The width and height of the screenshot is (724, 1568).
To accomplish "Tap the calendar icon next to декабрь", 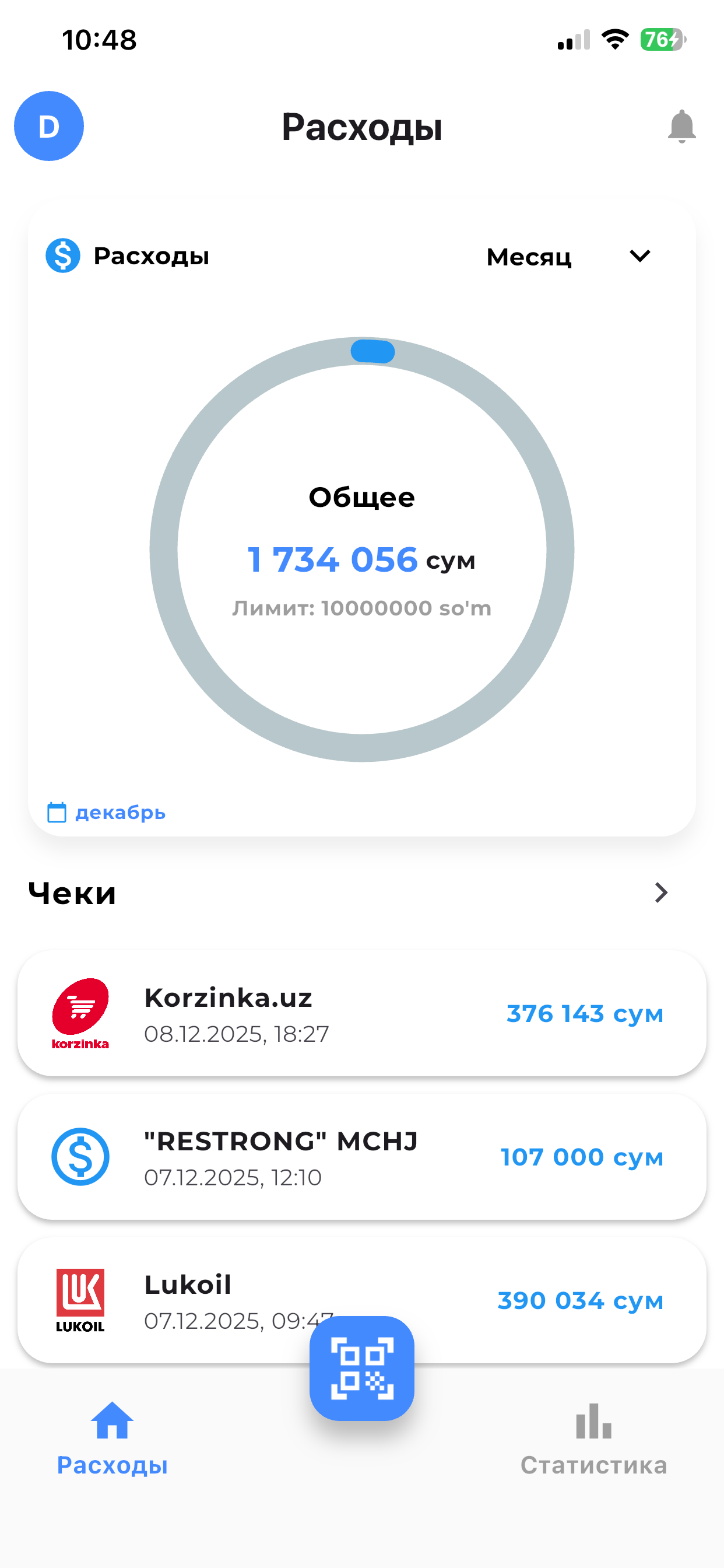I will pos(57,811).
